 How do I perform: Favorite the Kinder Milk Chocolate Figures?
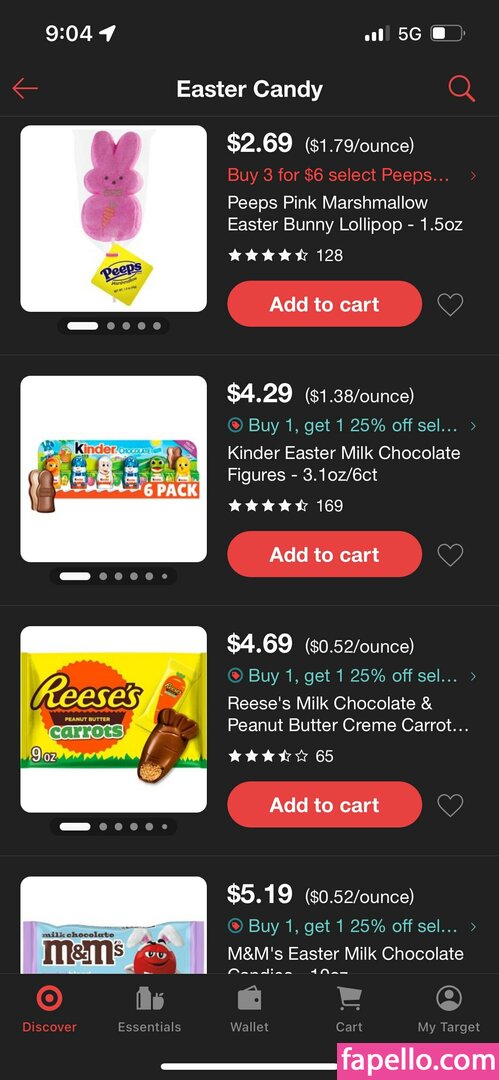pos(450,554)
